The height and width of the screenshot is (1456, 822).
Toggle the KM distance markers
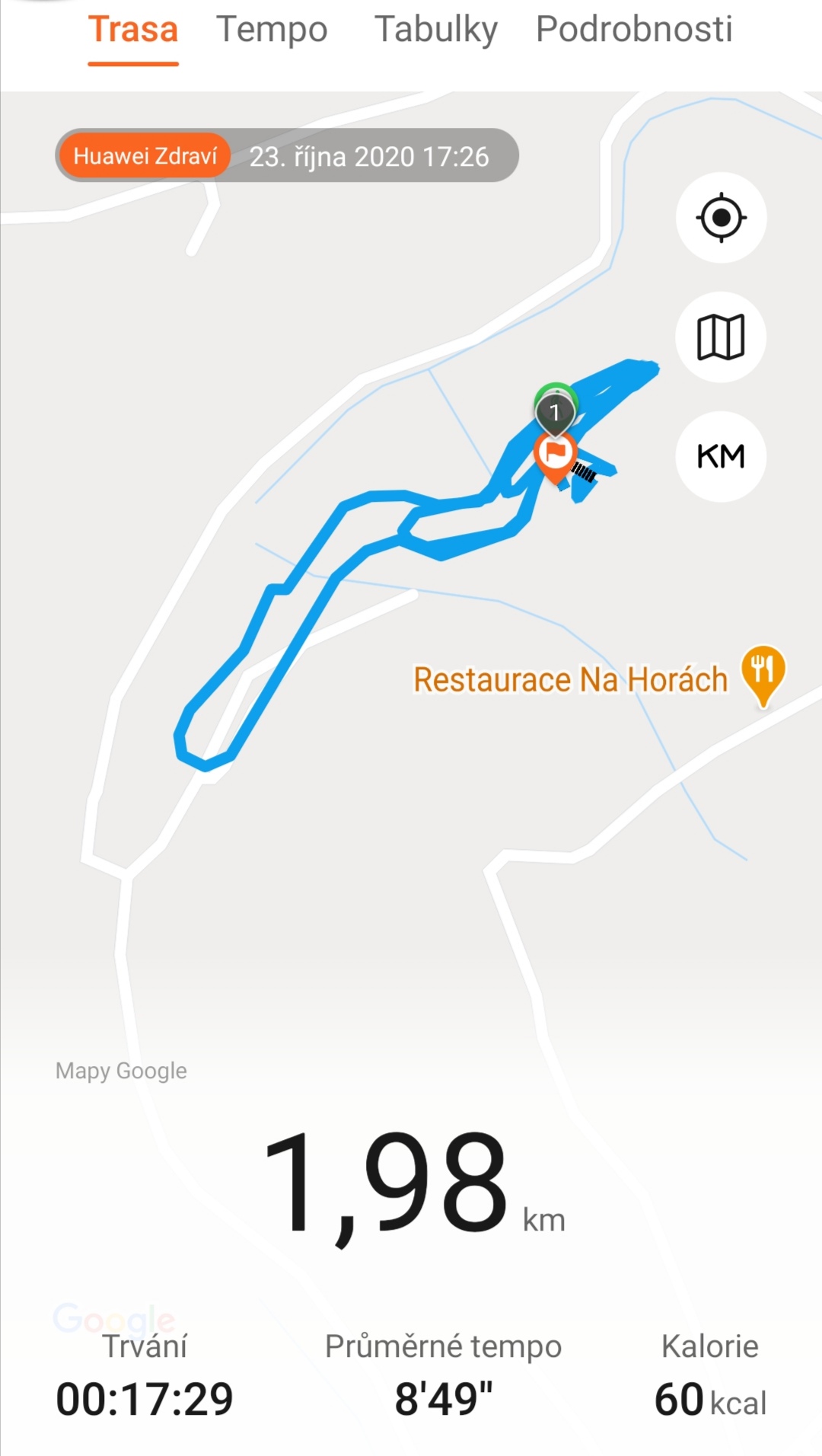721,456
